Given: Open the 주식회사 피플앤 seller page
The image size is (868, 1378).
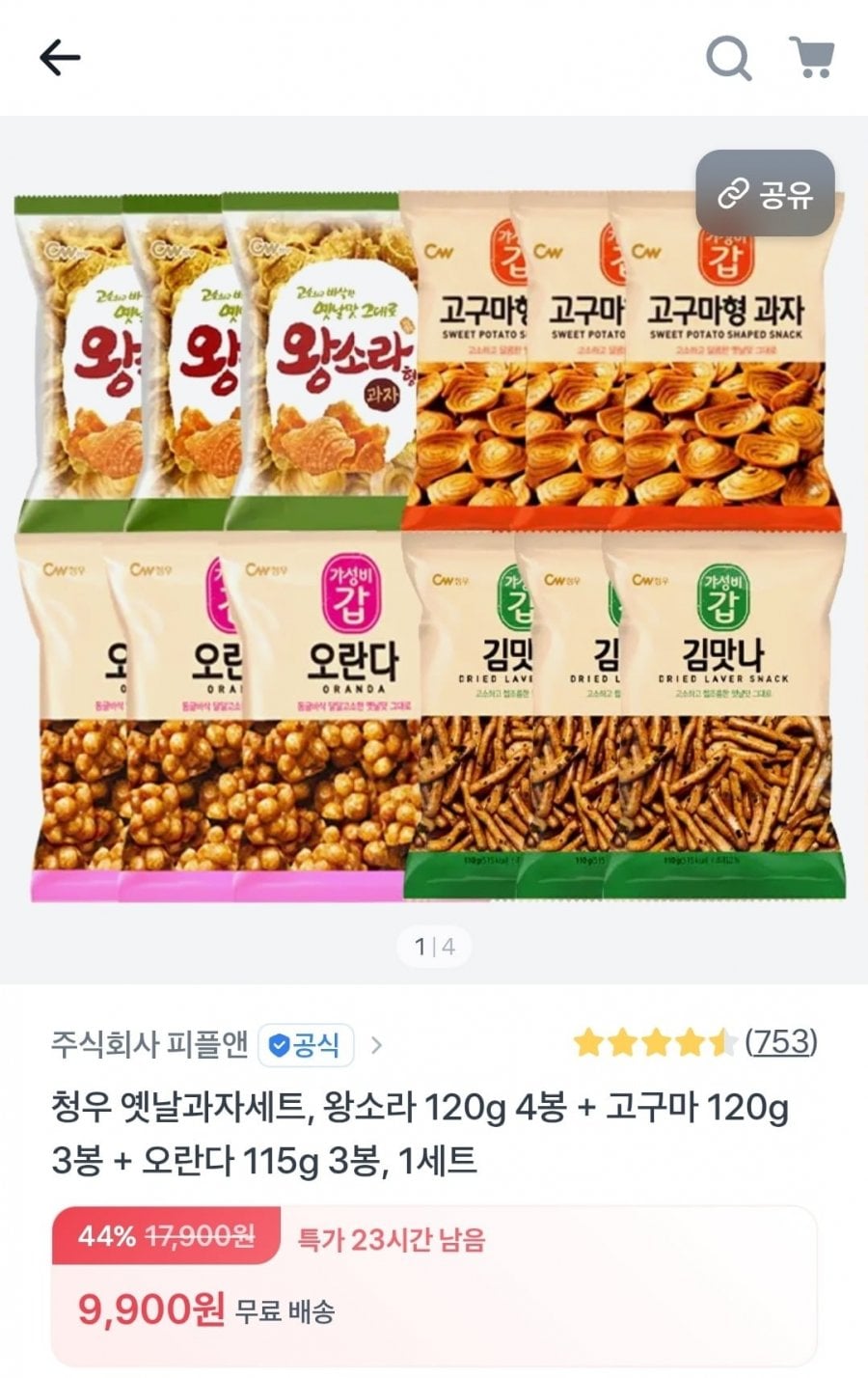Looking at the screenshot, I should (149, 1044).
